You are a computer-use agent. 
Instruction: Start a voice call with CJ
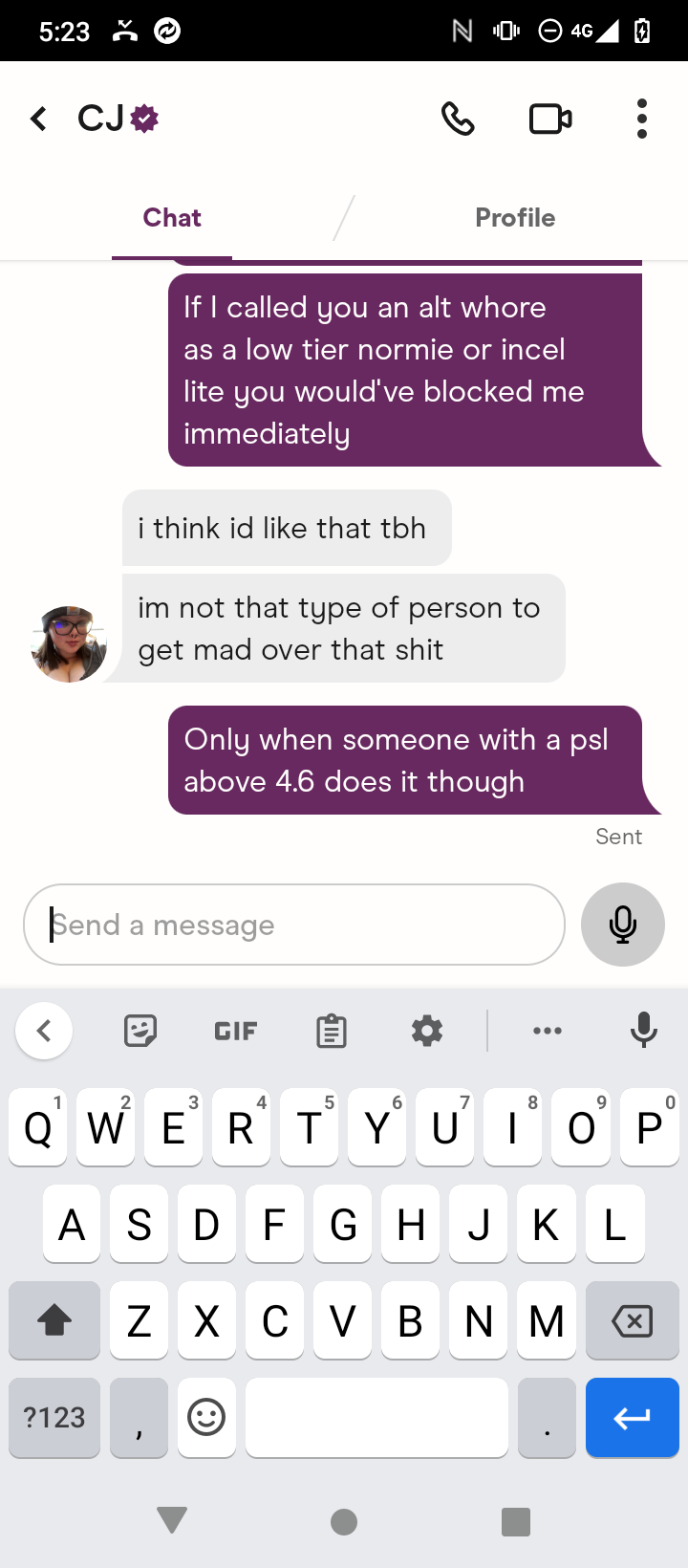[458, 119]
